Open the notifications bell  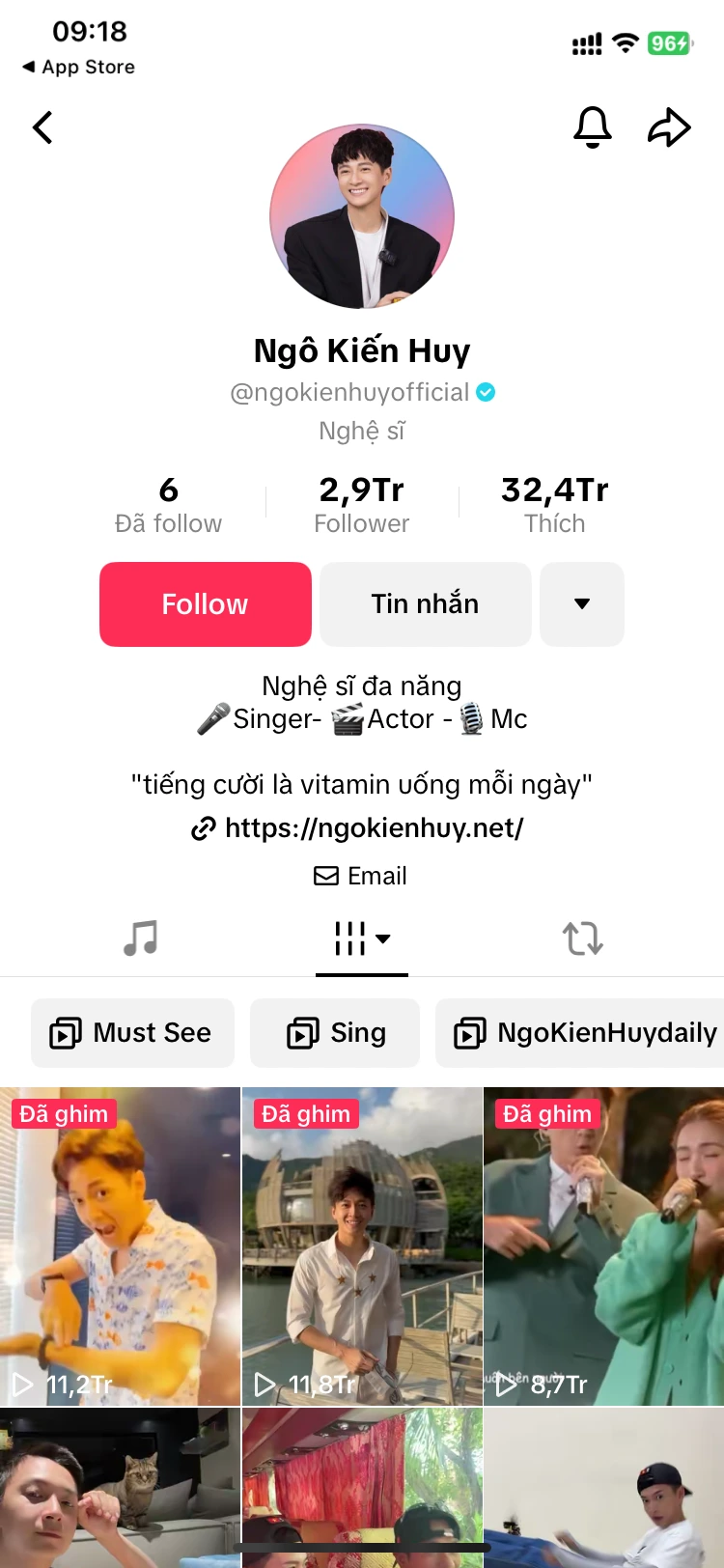(593, 127)
